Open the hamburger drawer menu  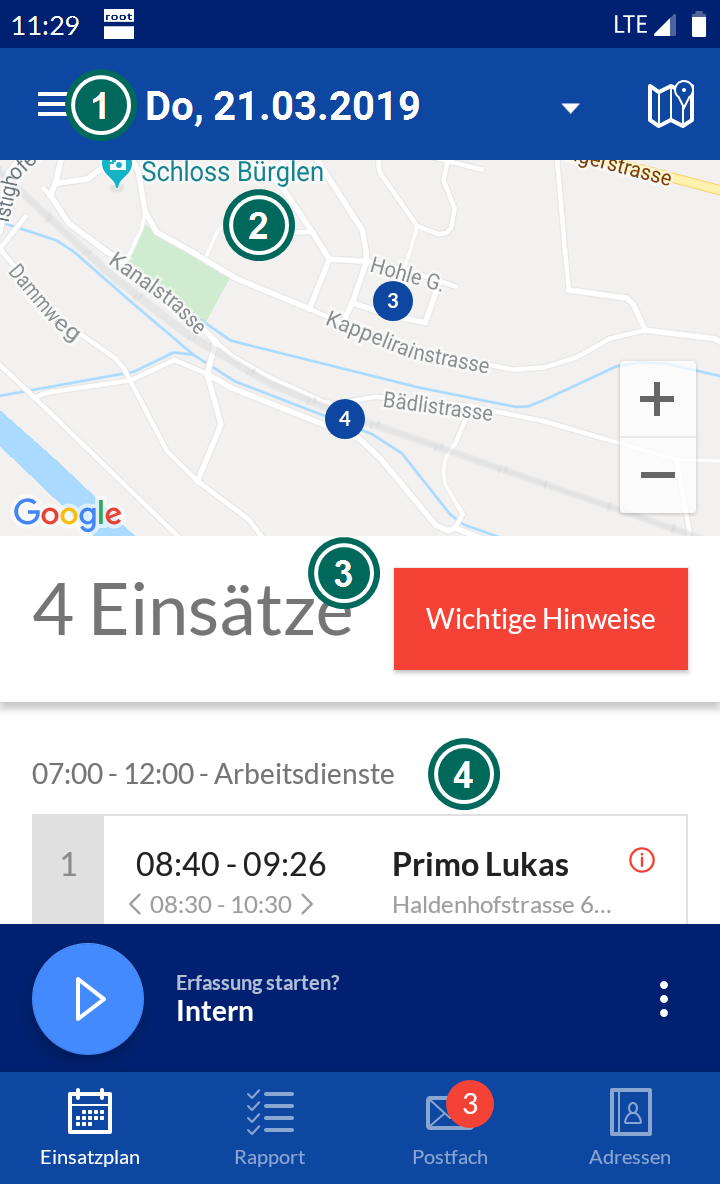point(51,105)
